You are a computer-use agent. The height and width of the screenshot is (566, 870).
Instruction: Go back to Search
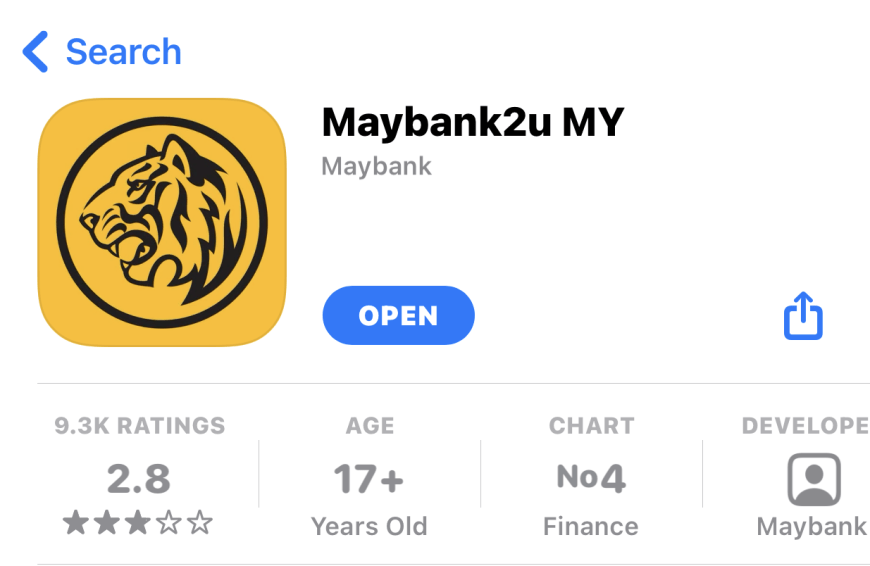tap(103, 52)
